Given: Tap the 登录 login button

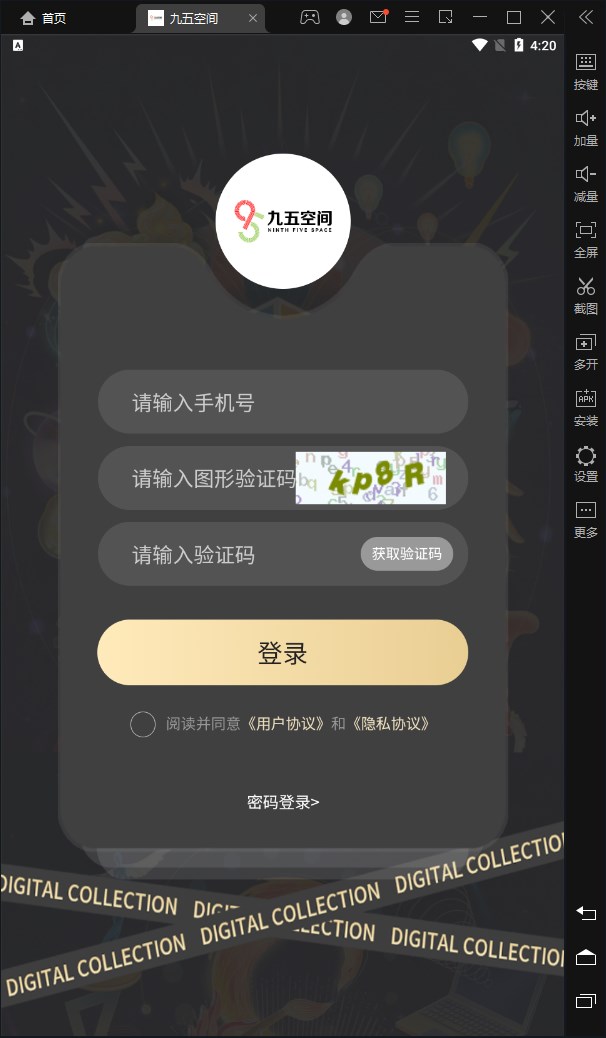Looking at the screenshot, I should [282, 653].
